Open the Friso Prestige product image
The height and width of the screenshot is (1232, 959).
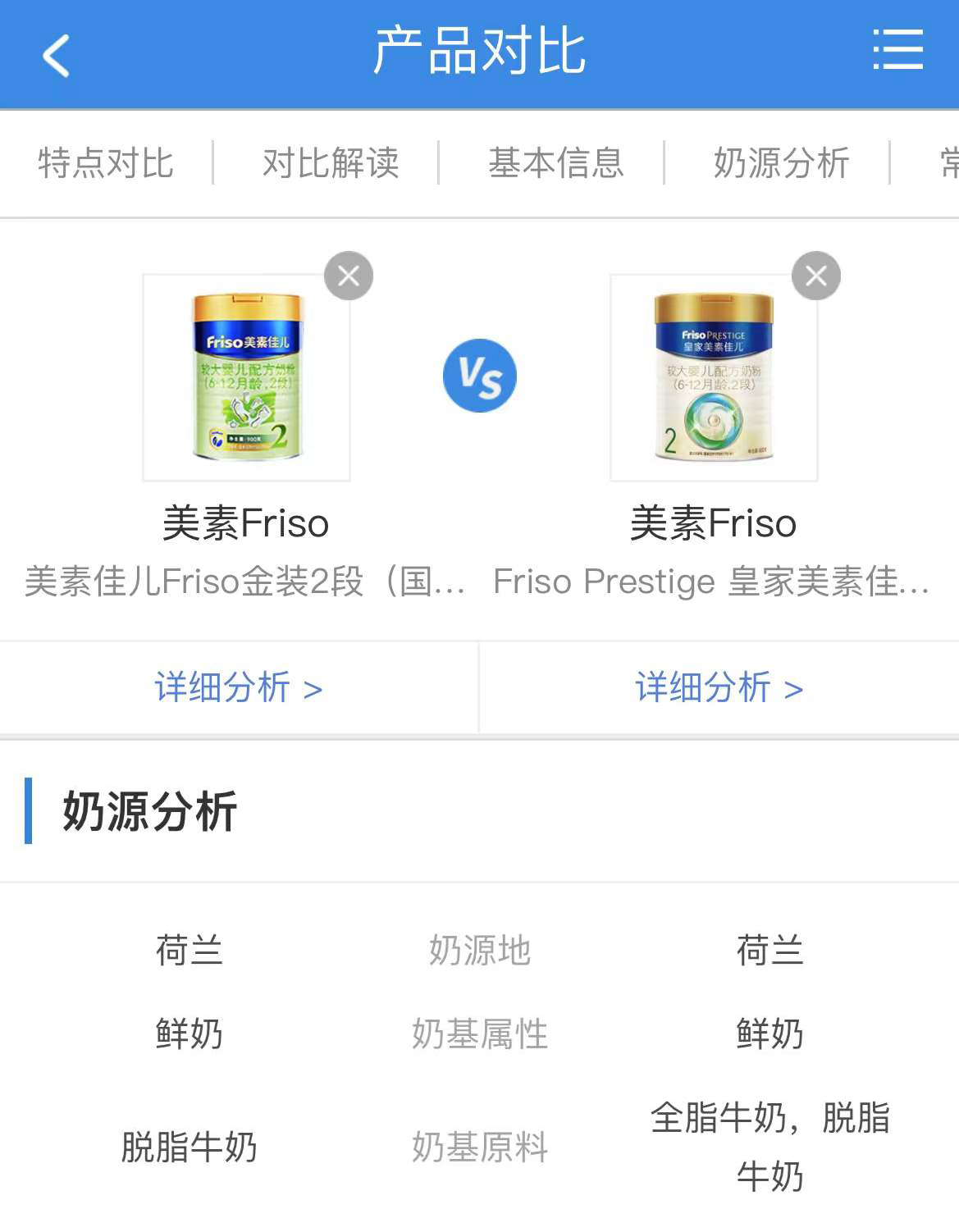point(714,377)
